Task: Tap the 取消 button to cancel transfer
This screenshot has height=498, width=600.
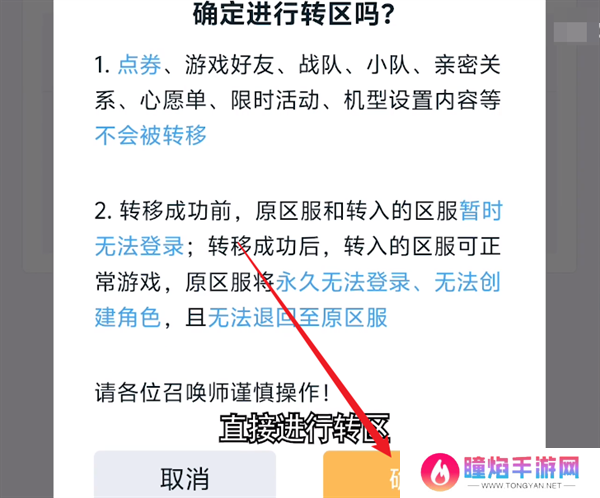Action: point(184,475)
